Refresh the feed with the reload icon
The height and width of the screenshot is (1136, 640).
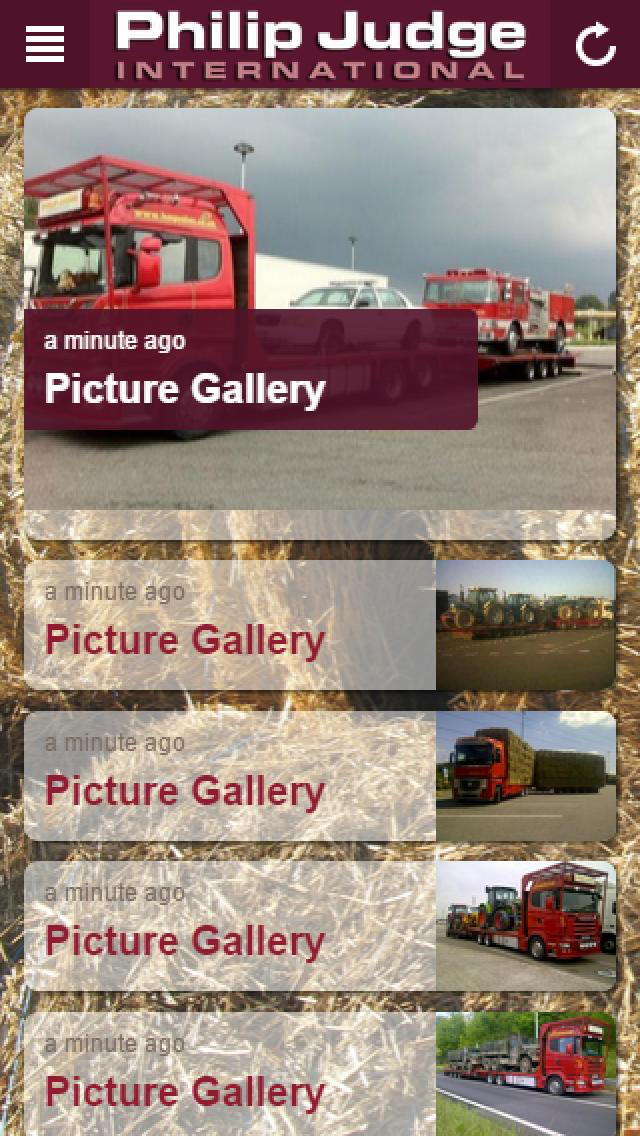click(596, 45)
